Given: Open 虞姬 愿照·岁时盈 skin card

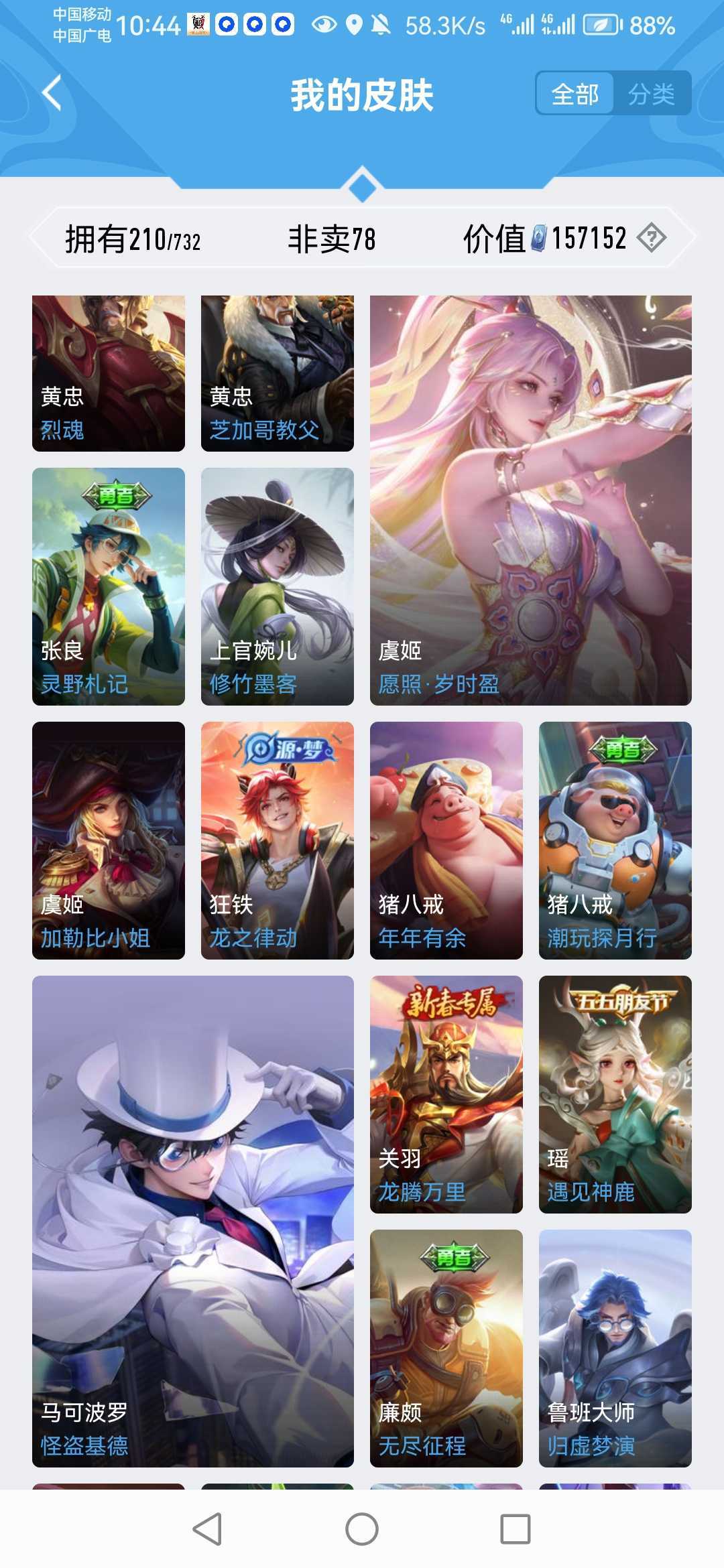Looking at the screenshot, I should point(530,500).
